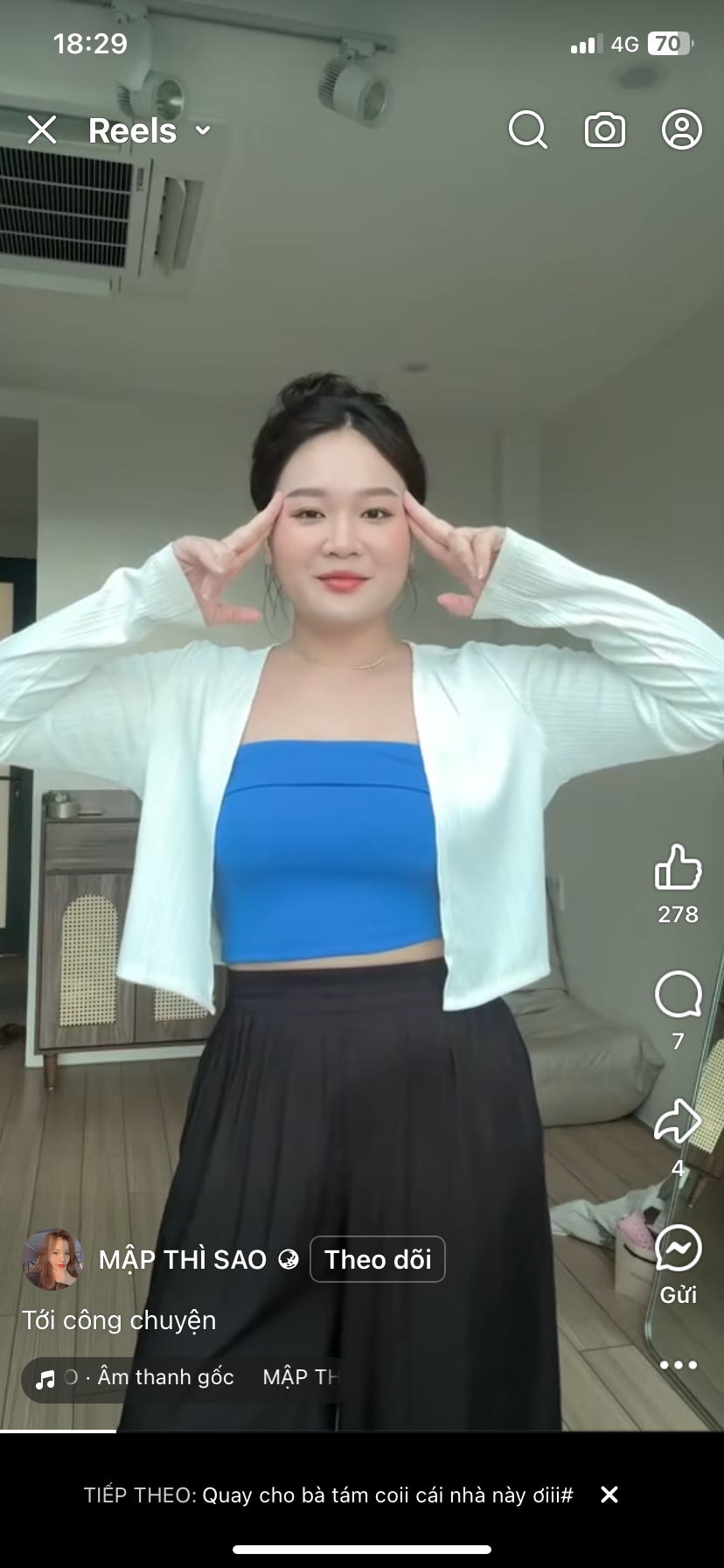Expand the Reels dropdown menu
This screenshot has height=1568, width=724.
202,131
